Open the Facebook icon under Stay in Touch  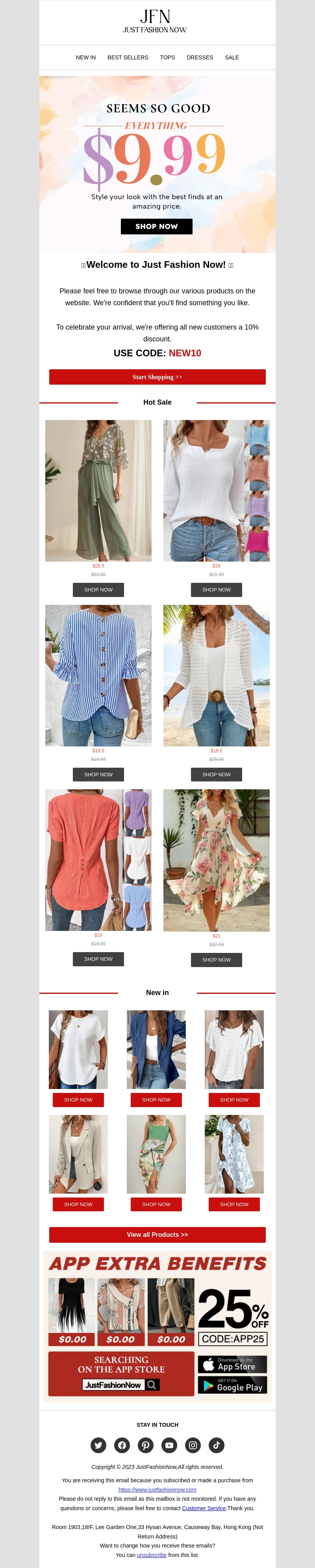pyautogui.click(x=122, y=1445)
